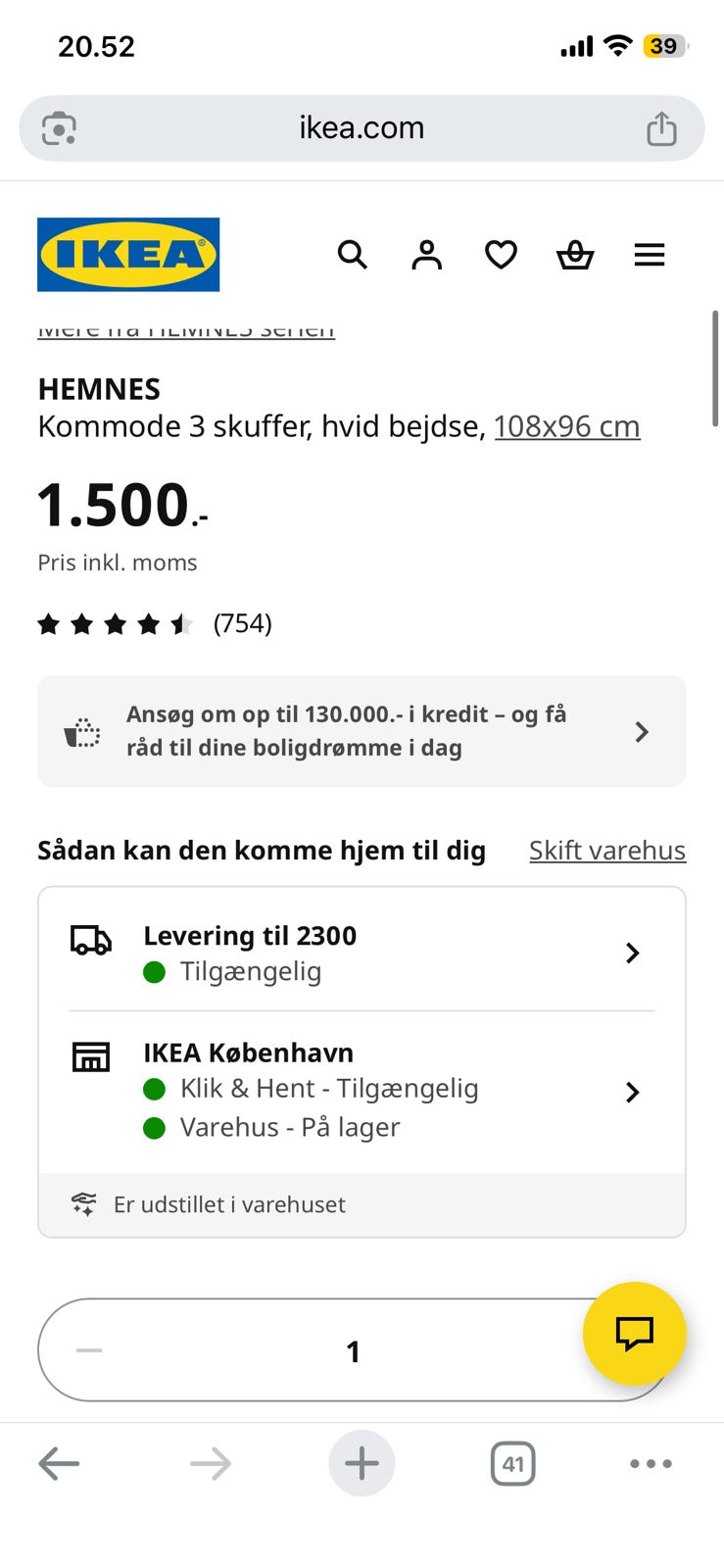
Task: Open your IKEA account profile icon
Action: (x=426, y=255)
